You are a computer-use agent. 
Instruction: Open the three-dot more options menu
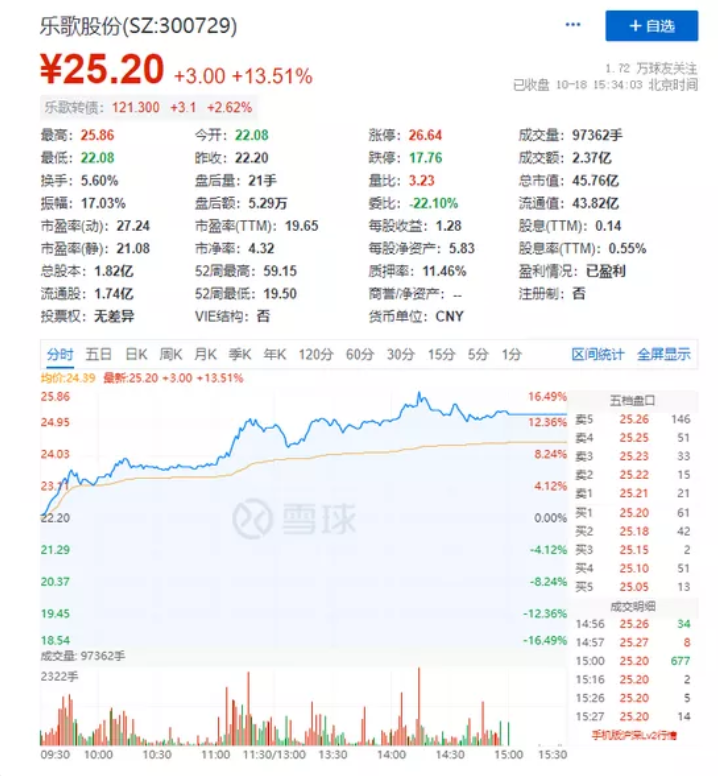[x=573, y=25]
